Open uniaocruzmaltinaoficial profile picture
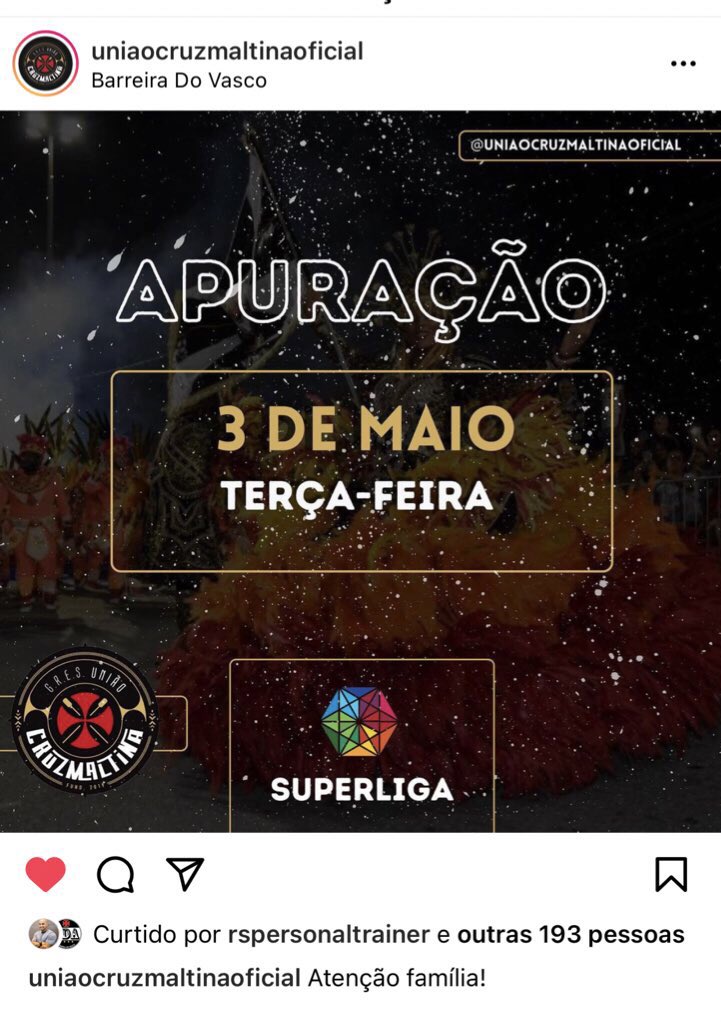The height and width of the screenshot is (1022, 721). 46,64
